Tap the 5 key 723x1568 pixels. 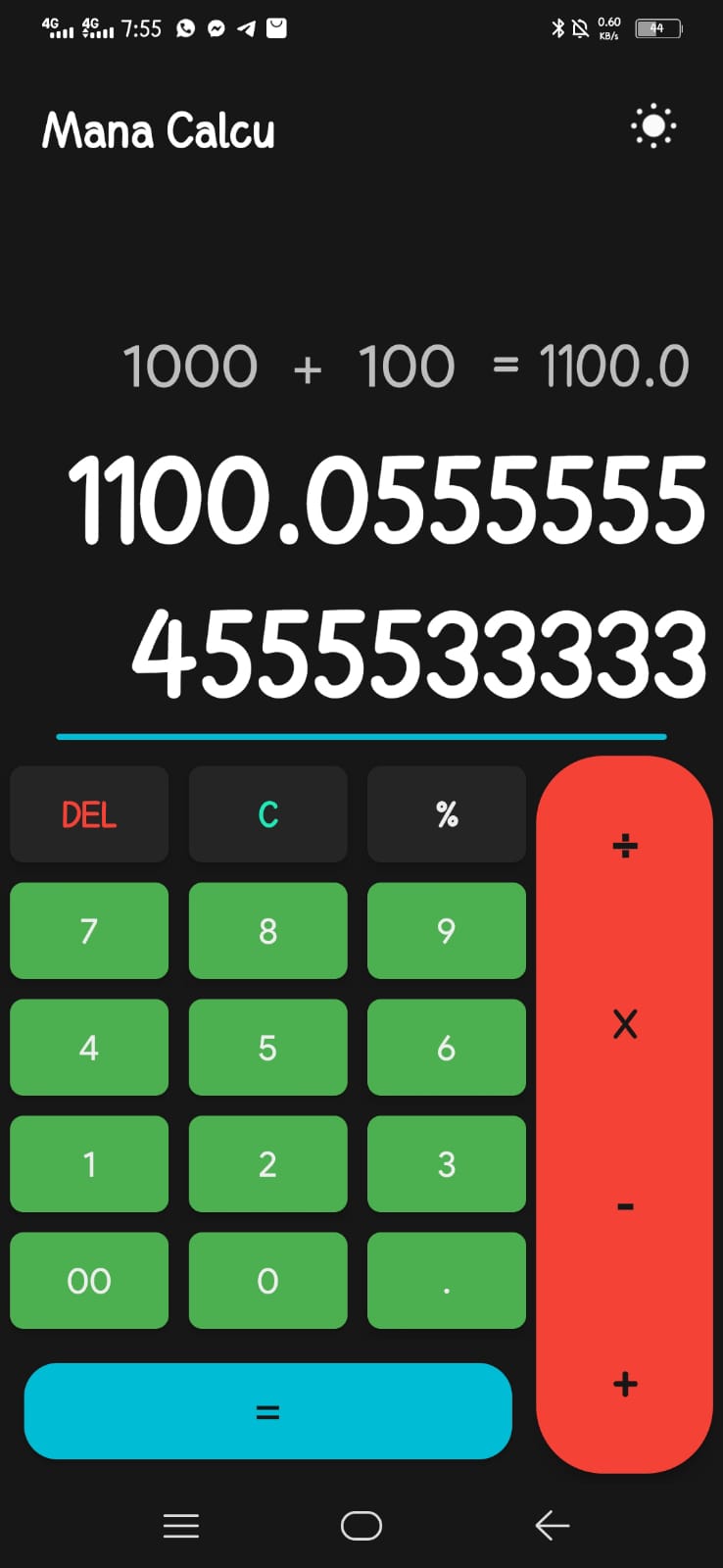pos(267,1048)
